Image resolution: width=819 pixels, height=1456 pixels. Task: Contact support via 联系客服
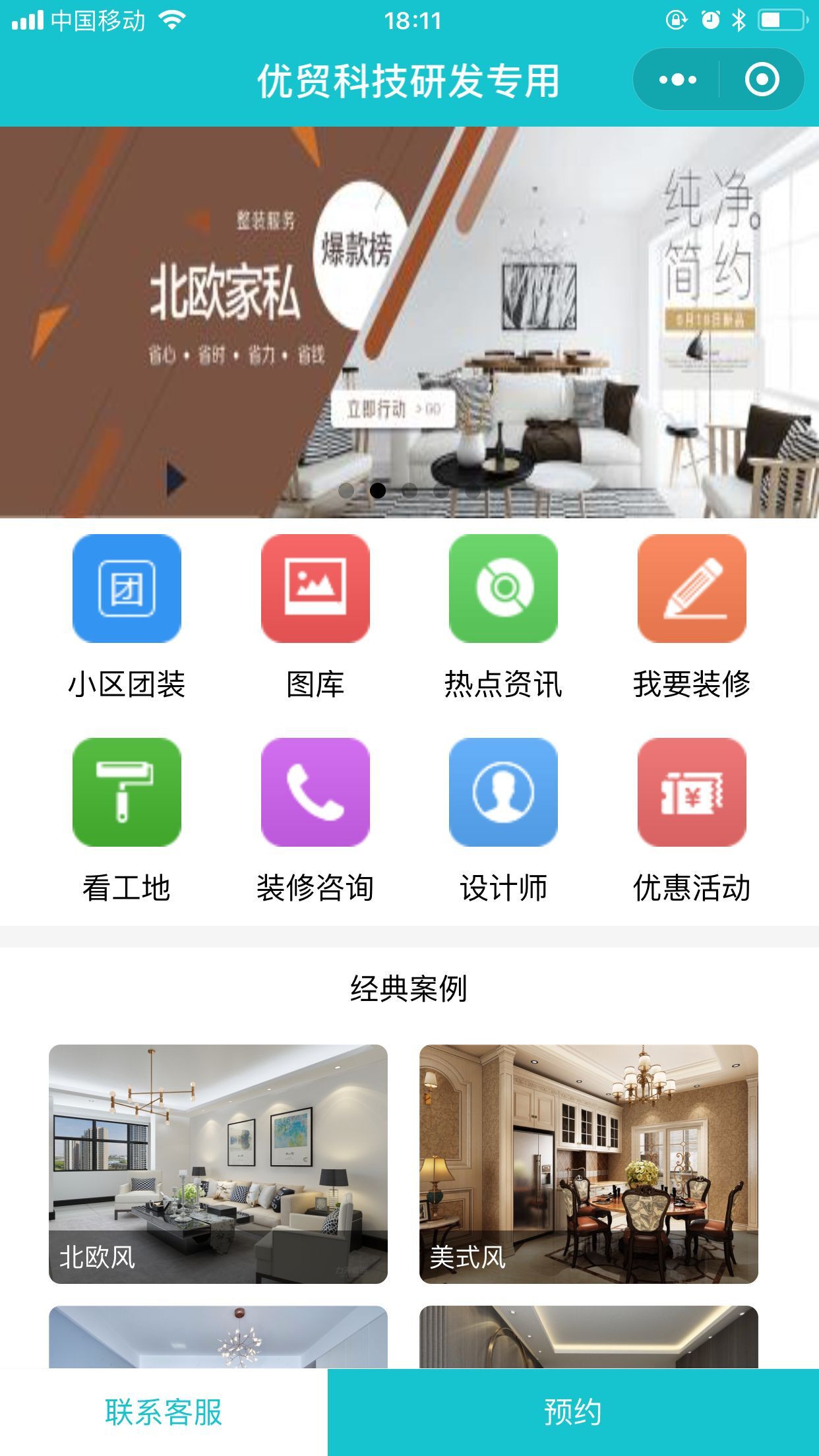coord(164,1412)
